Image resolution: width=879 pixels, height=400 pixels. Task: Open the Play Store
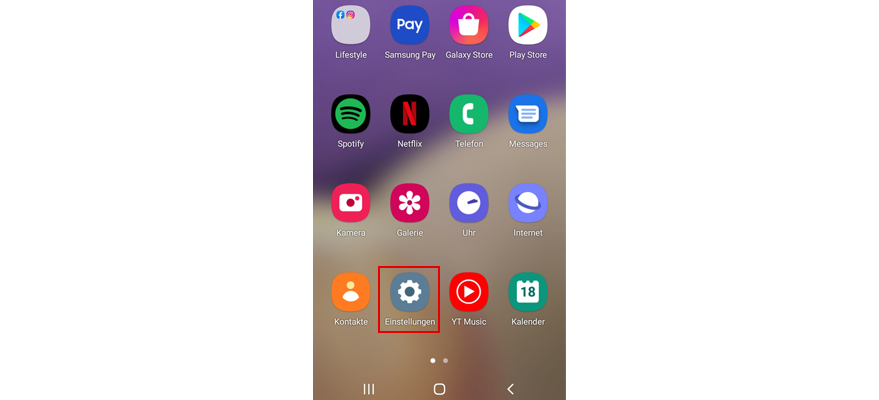point(528,25)
